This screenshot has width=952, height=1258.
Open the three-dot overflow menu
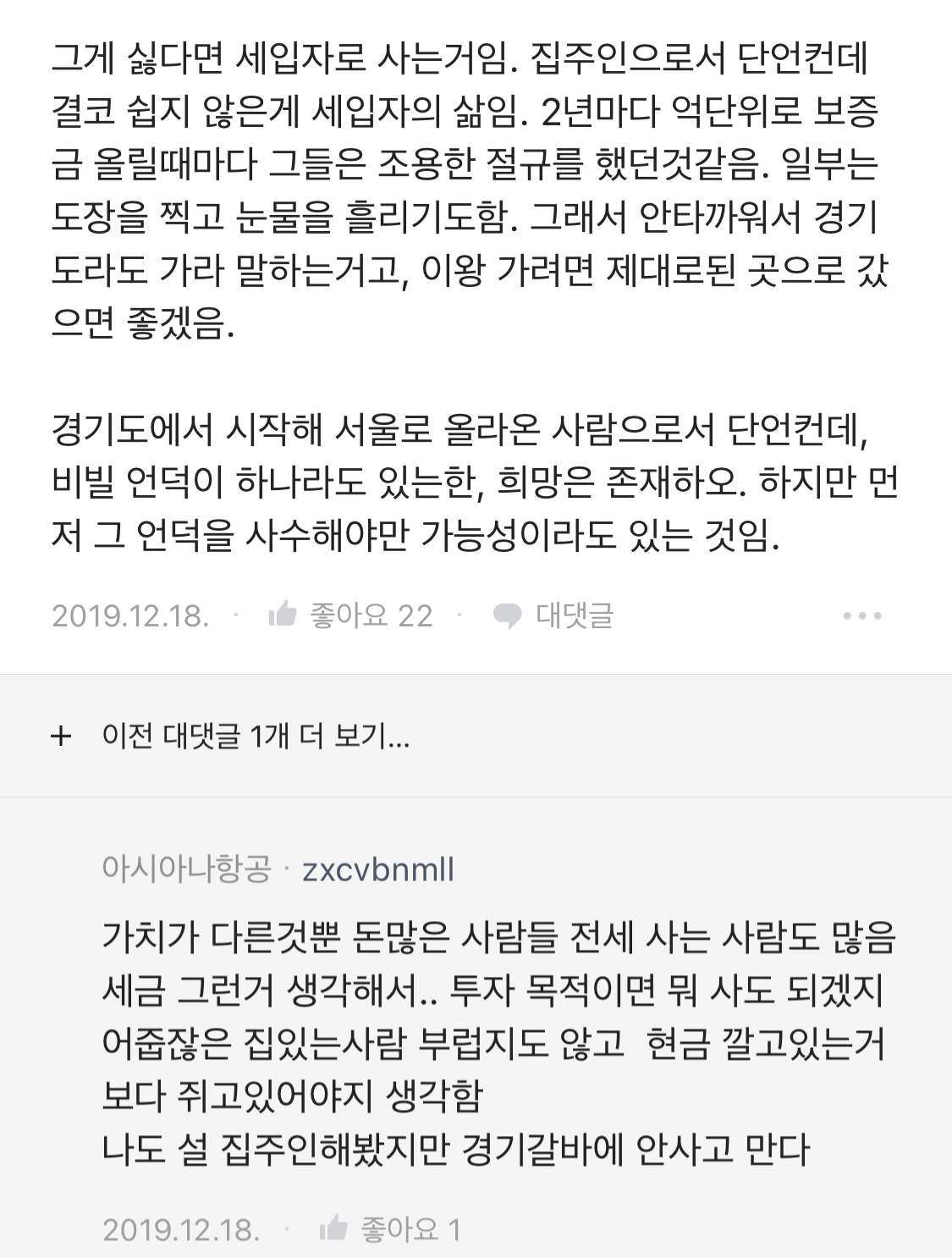tap(862, 615)
